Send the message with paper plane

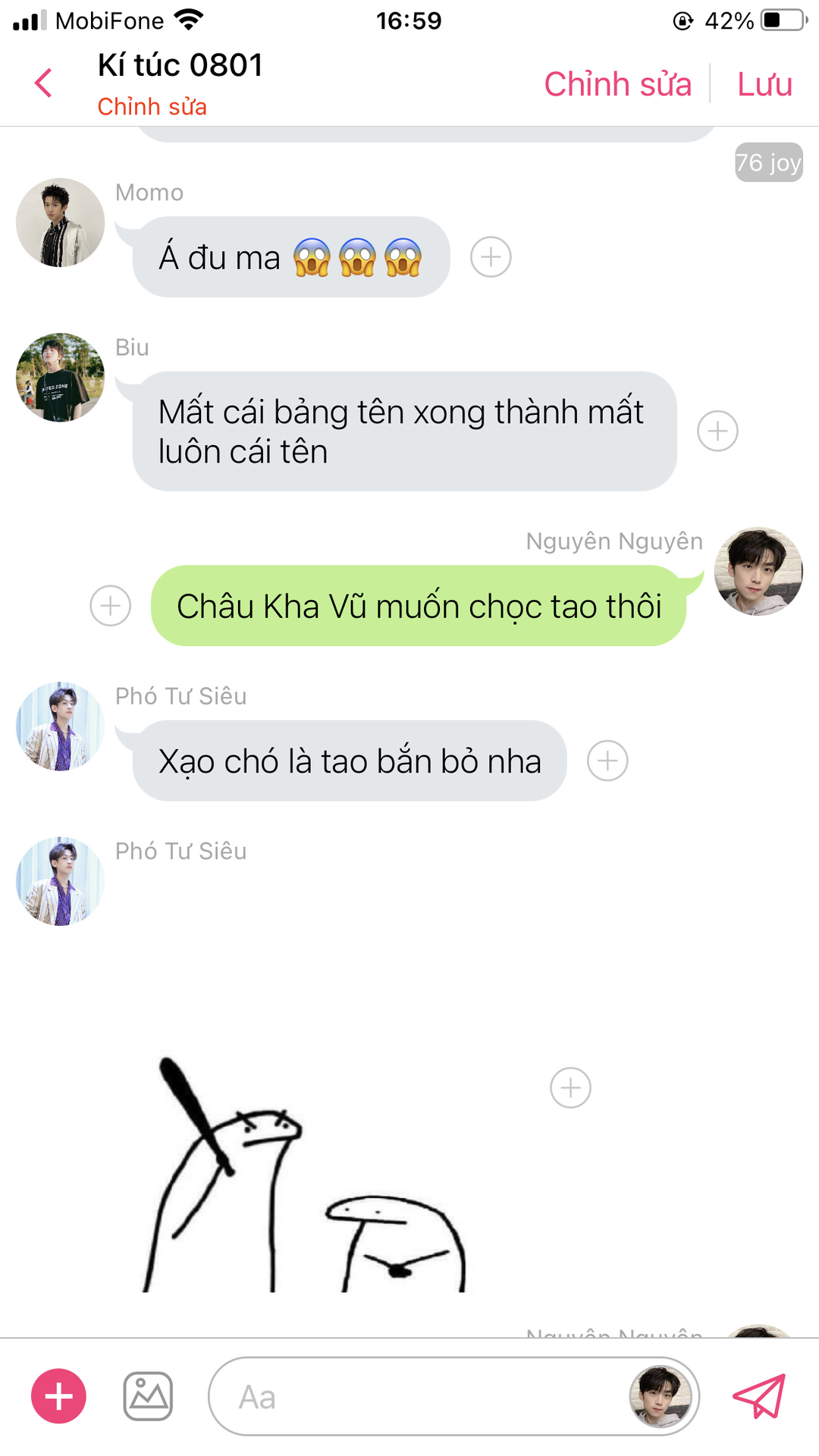coord(759,1396)
